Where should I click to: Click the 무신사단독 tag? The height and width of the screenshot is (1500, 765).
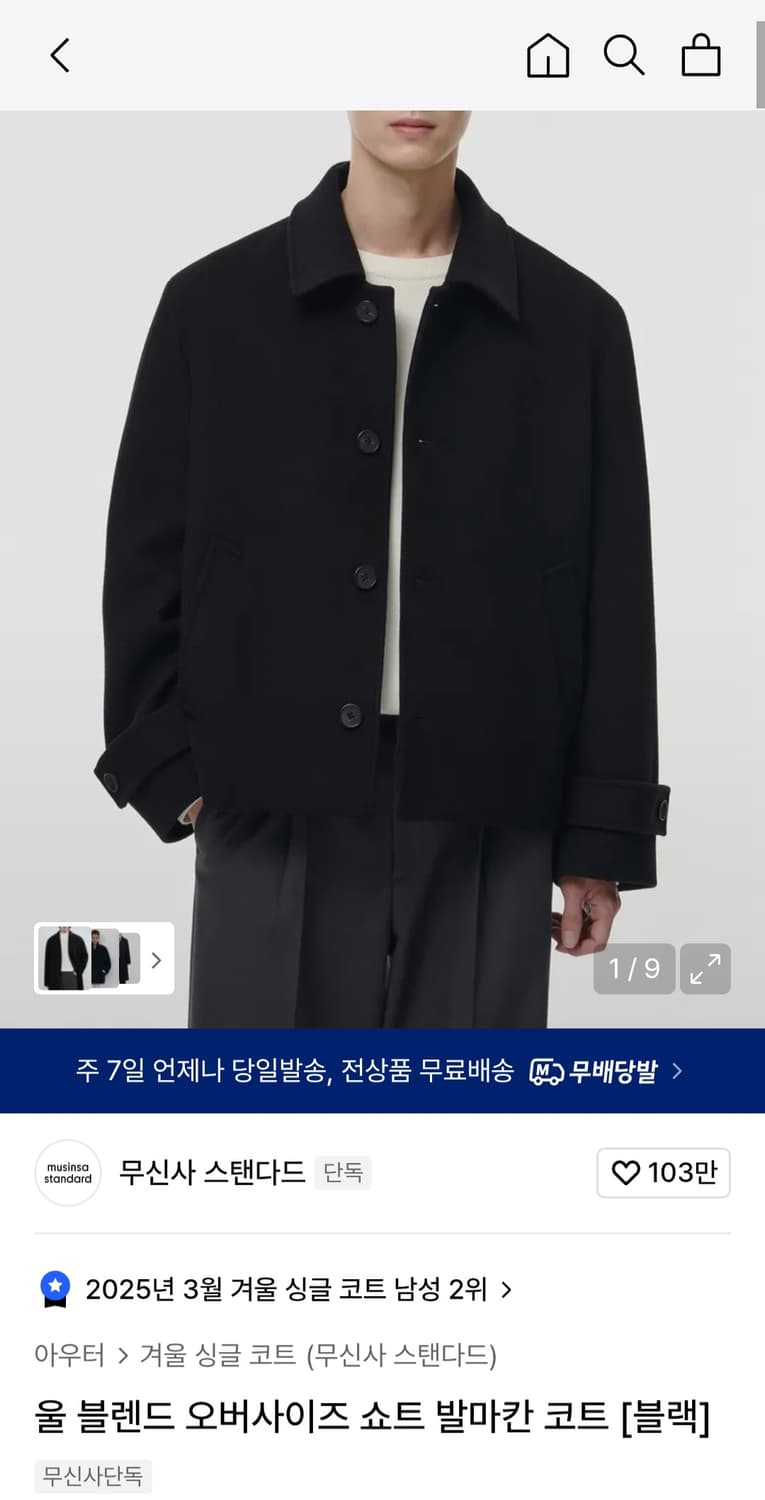point(92,1476)
